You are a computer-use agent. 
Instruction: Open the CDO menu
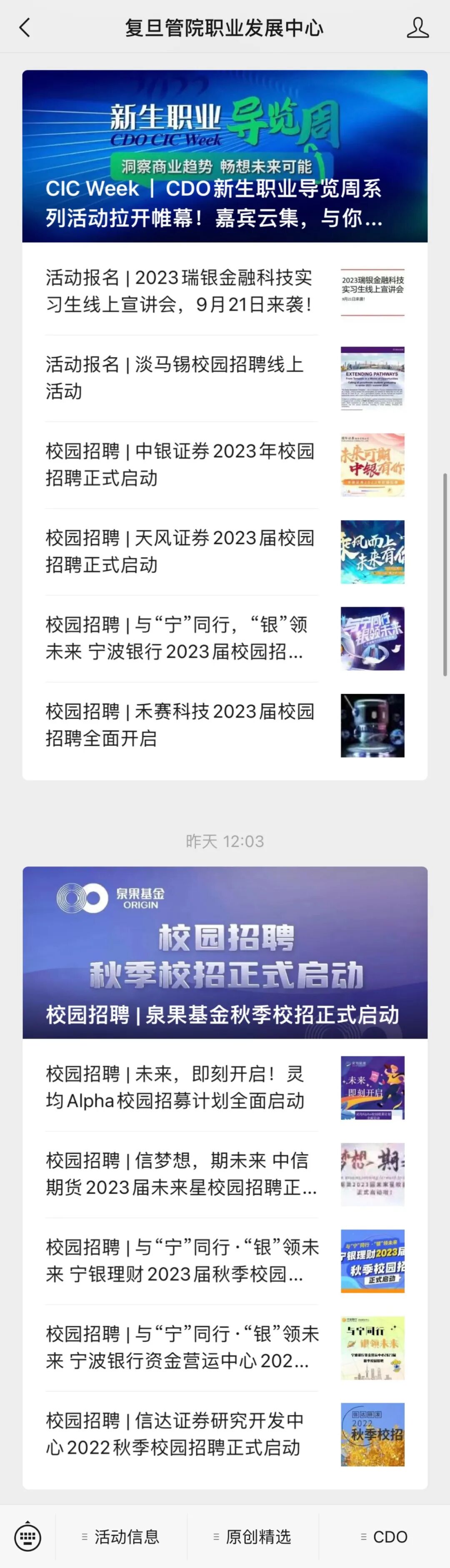tap(384, 1537)
